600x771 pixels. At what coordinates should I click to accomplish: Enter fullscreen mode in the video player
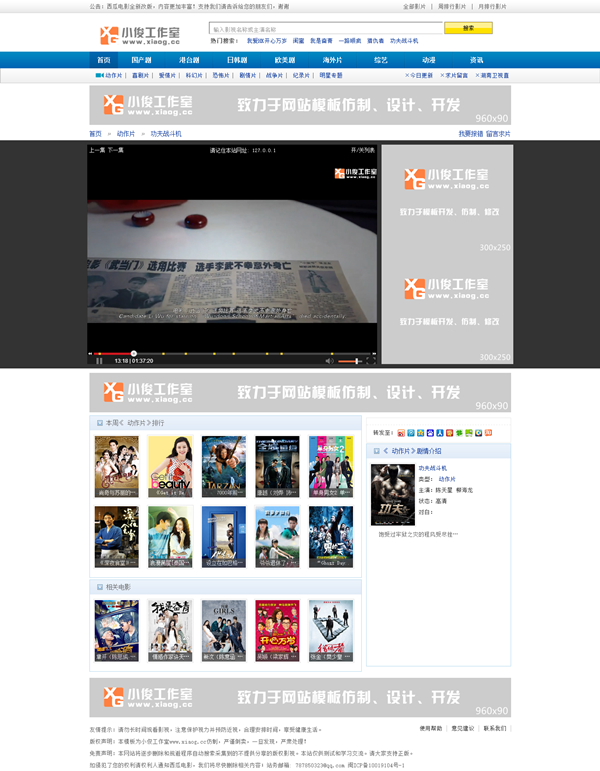tap(371, 360)
